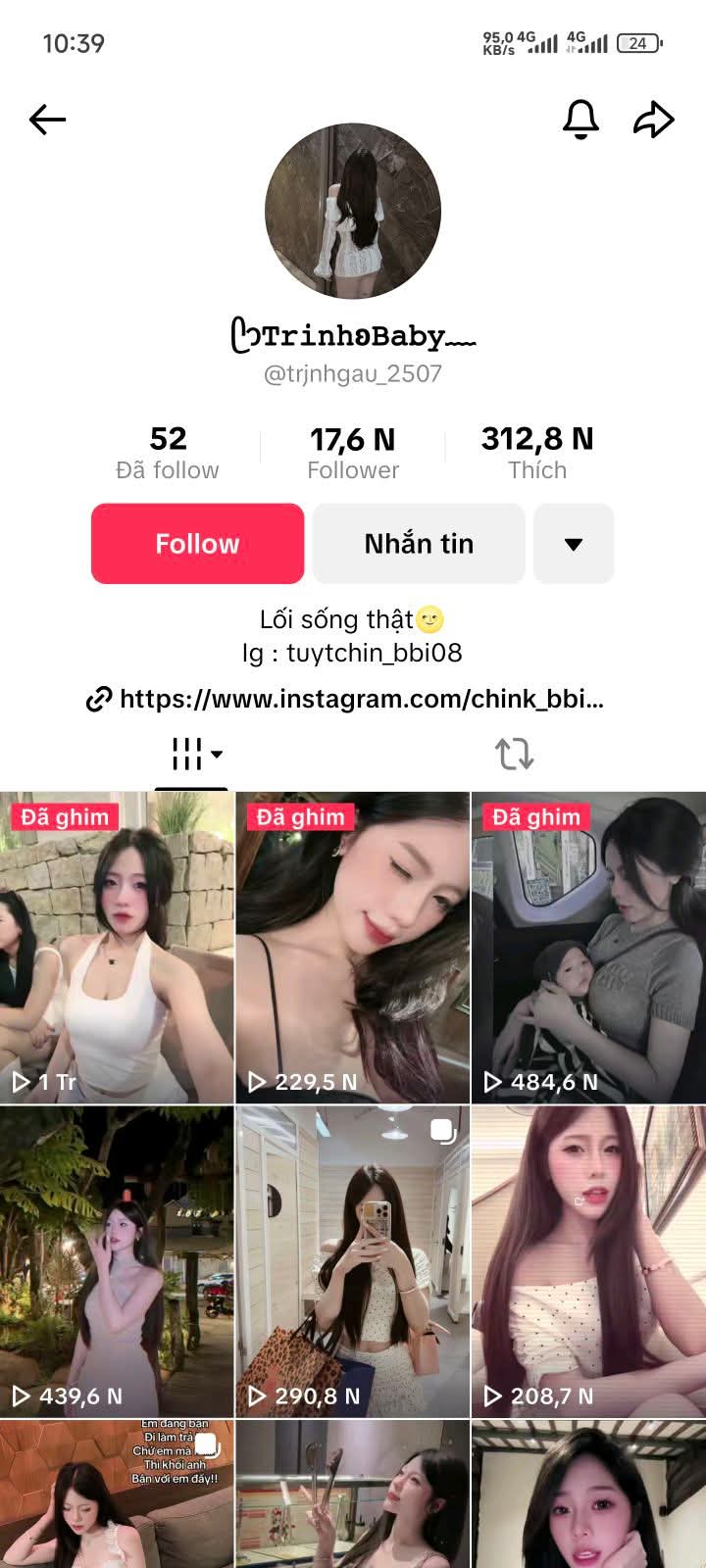Open the notification bell settings

point(580,120)
